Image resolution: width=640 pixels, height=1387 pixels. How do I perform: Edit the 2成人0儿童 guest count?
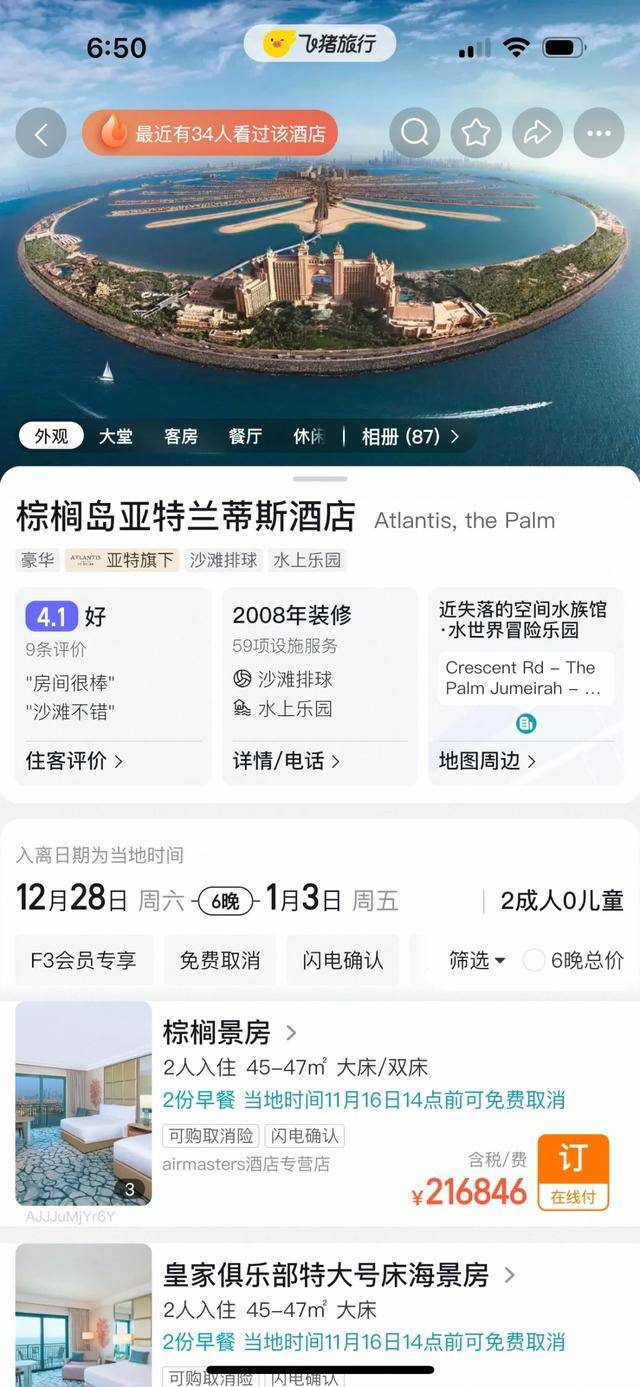point(561,900)
